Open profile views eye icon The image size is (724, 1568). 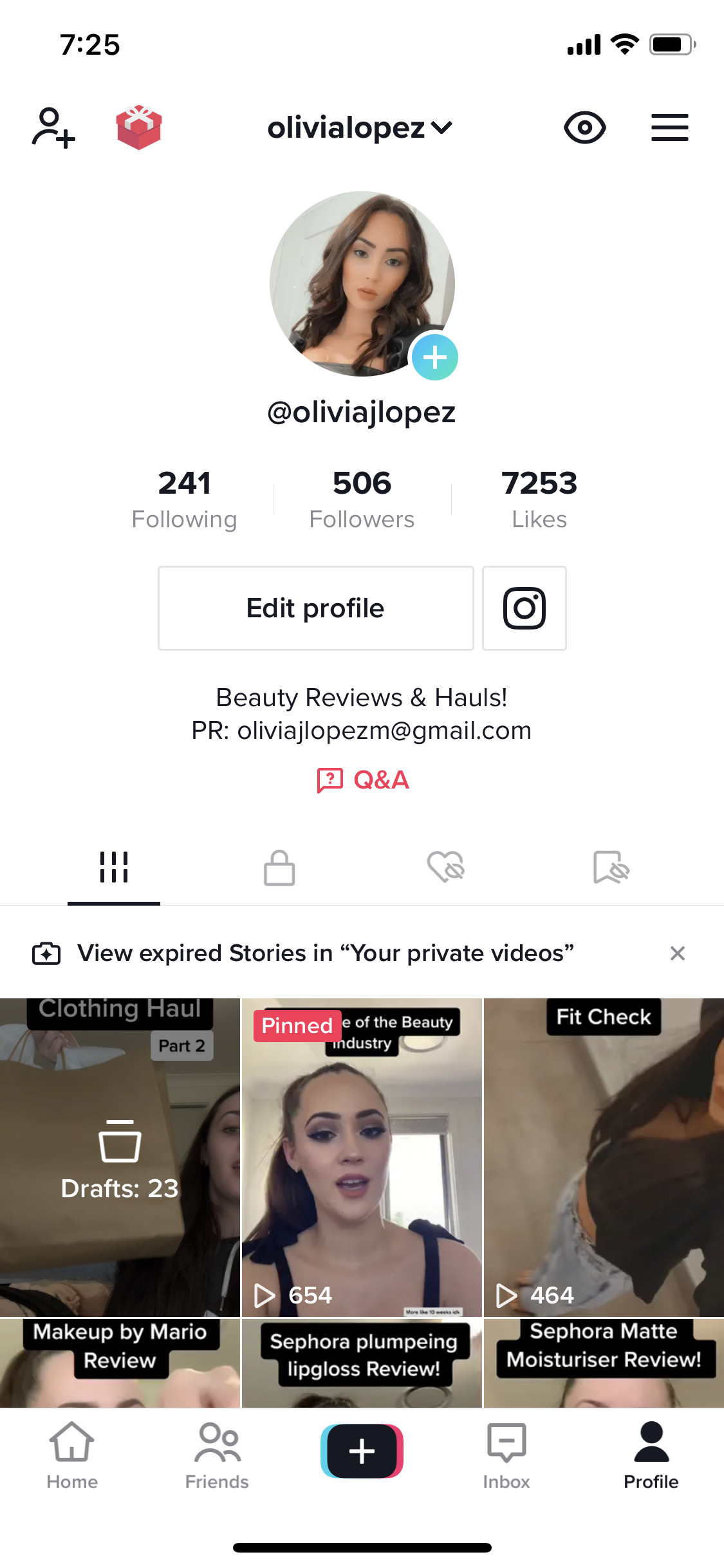tap(584, 127)
